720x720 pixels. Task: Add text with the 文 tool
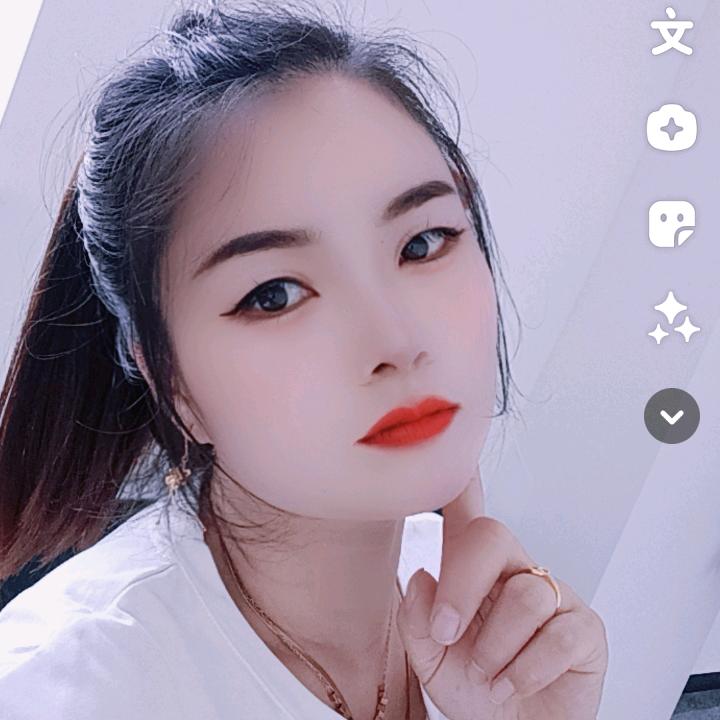[672, 34]
